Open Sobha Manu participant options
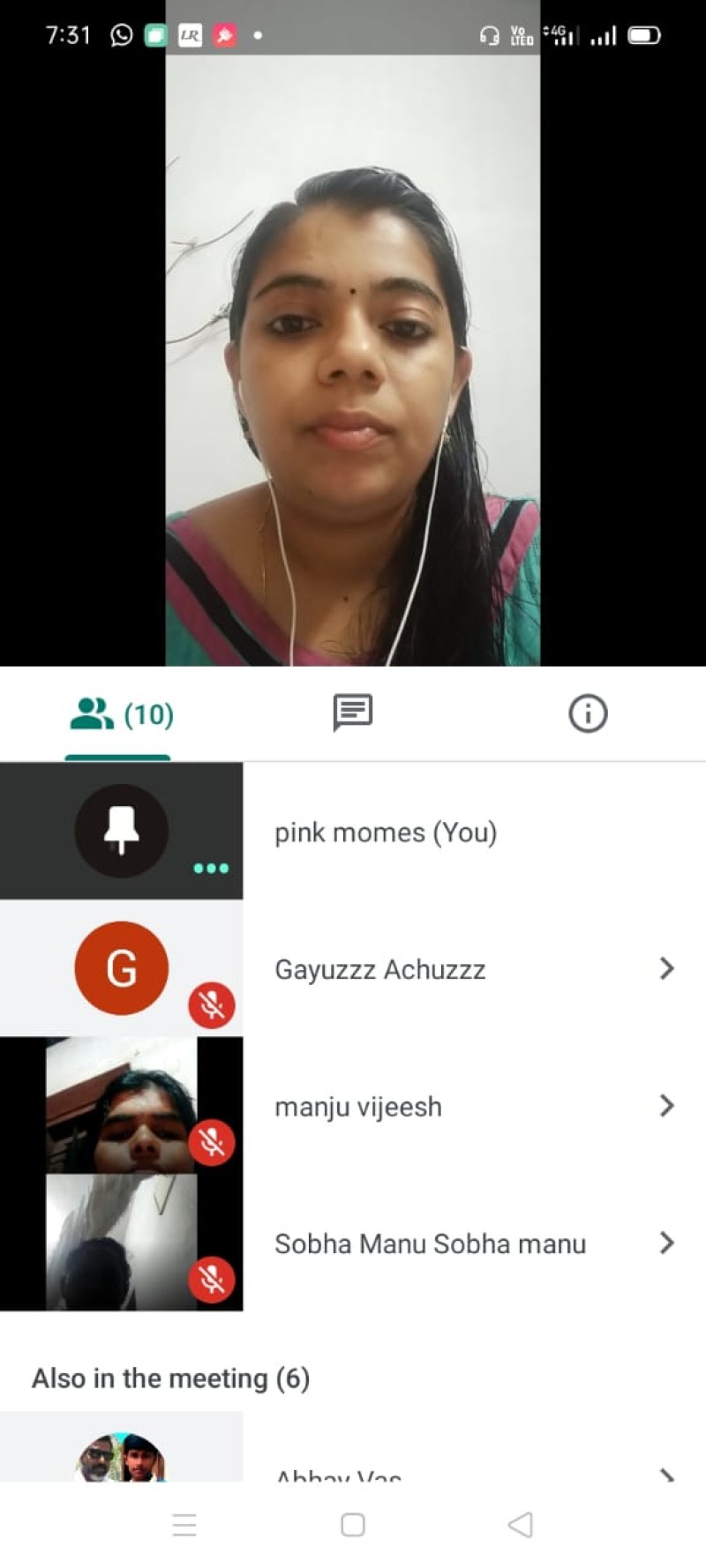This screenshot has height=1568, width=706. pyautogui.click(x=667, y=1243)
